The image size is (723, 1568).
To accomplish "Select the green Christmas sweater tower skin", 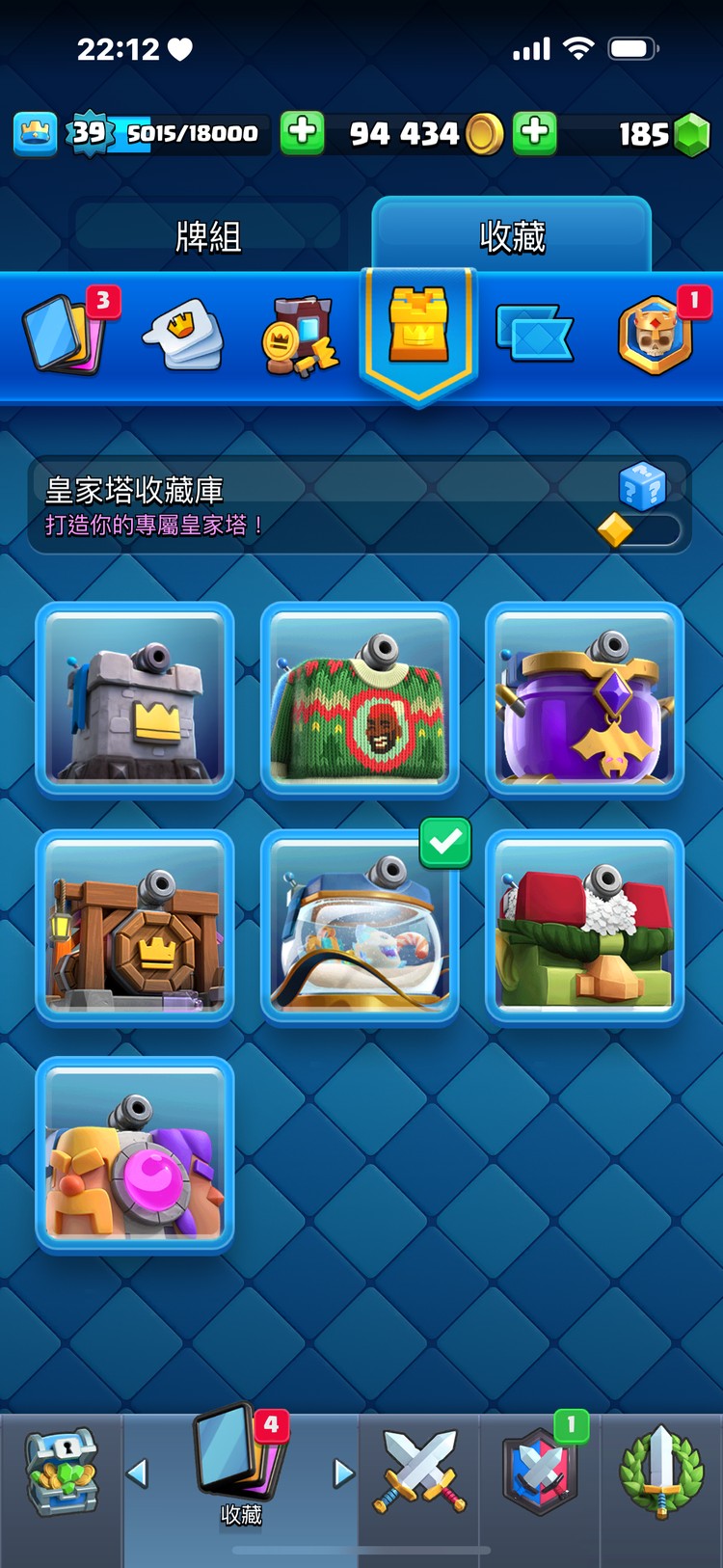I will [360, 698].
